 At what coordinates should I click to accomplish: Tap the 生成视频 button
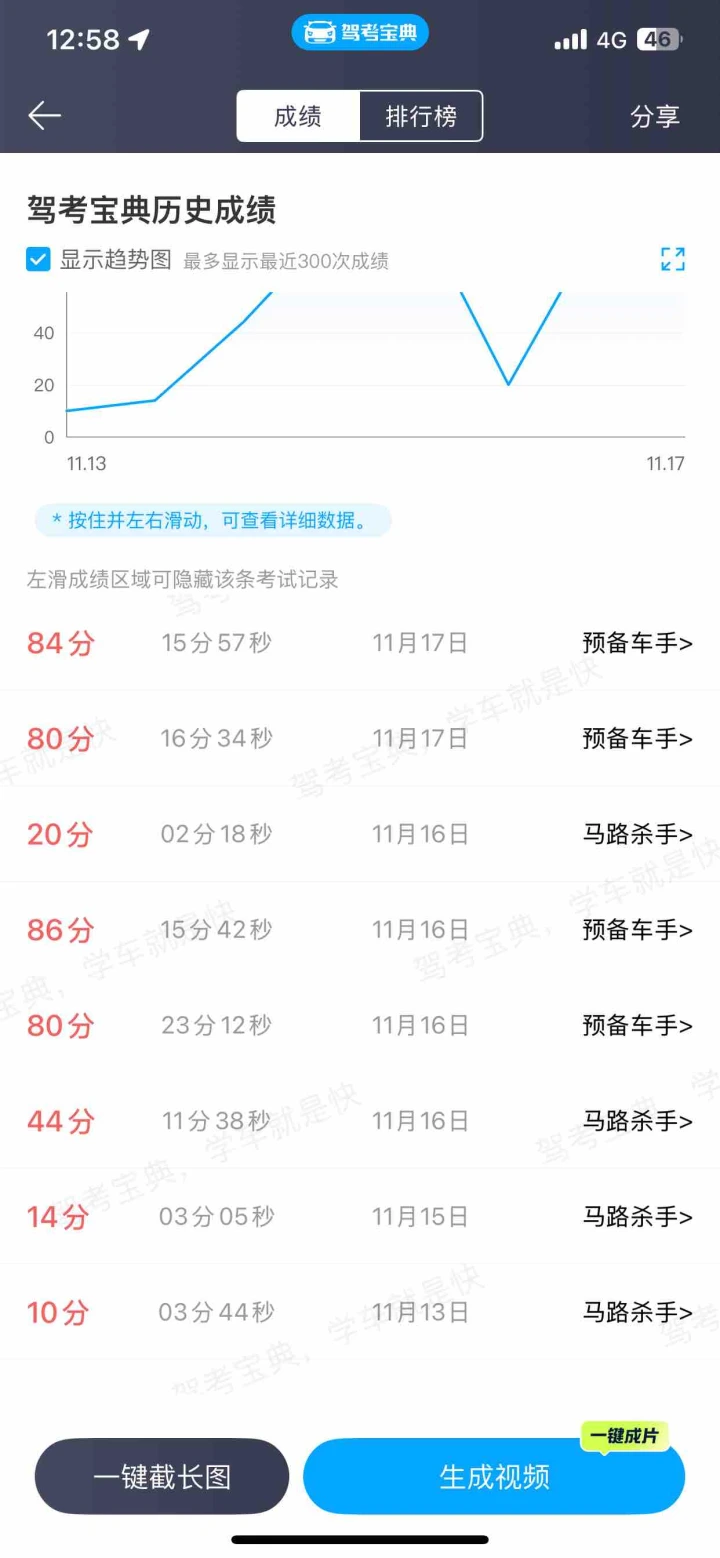point(494,1476)
